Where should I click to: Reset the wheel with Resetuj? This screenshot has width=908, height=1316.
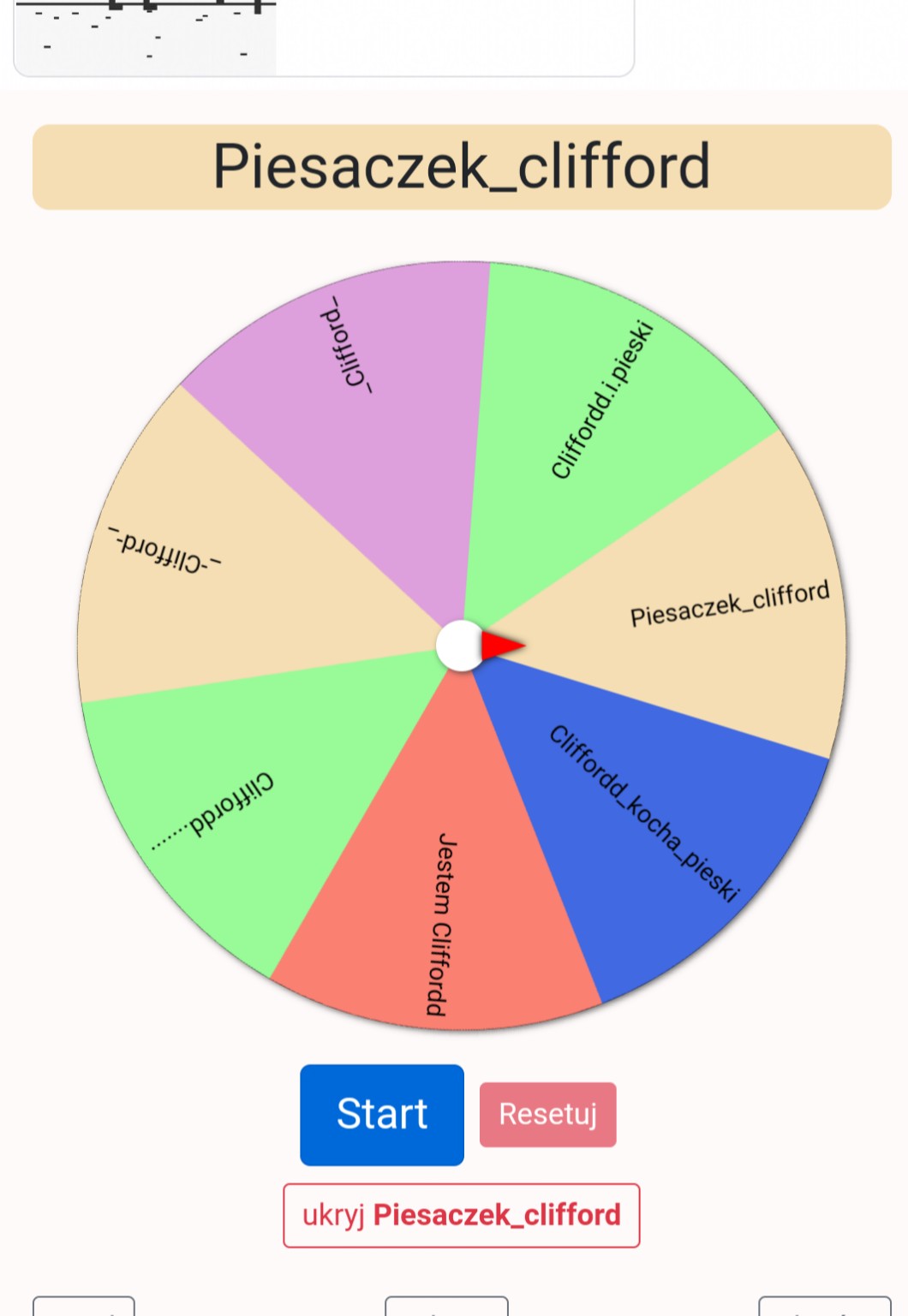(547, 1114)
